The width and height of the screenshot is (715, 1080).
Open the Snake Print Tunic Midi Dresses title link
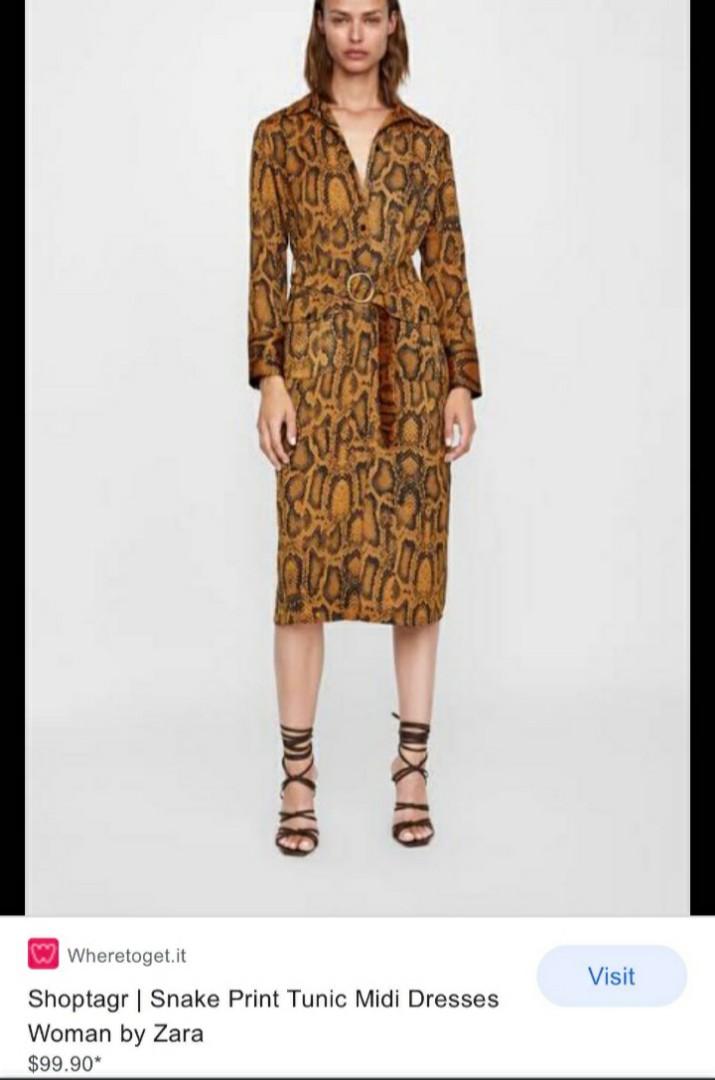[x=263, y=1015]
